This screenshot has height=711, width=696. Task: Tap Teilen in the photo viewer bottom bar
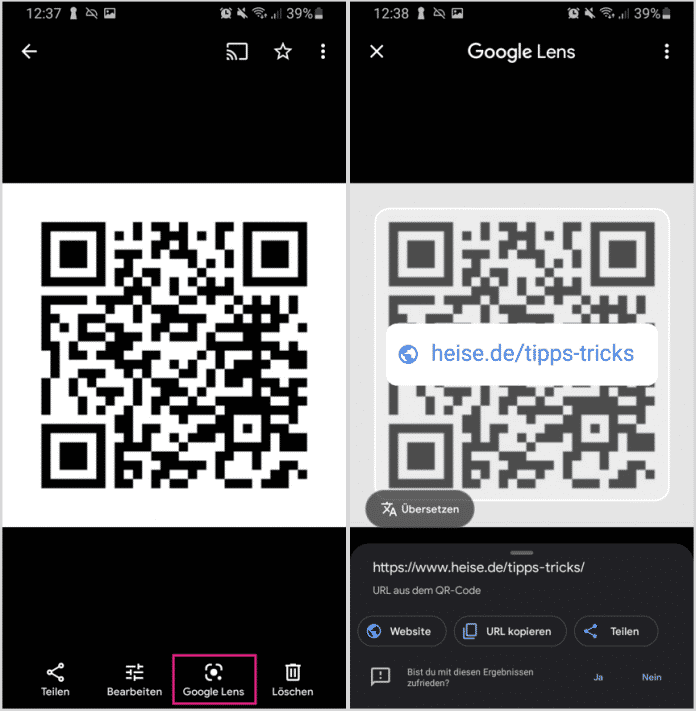[55, 679]
